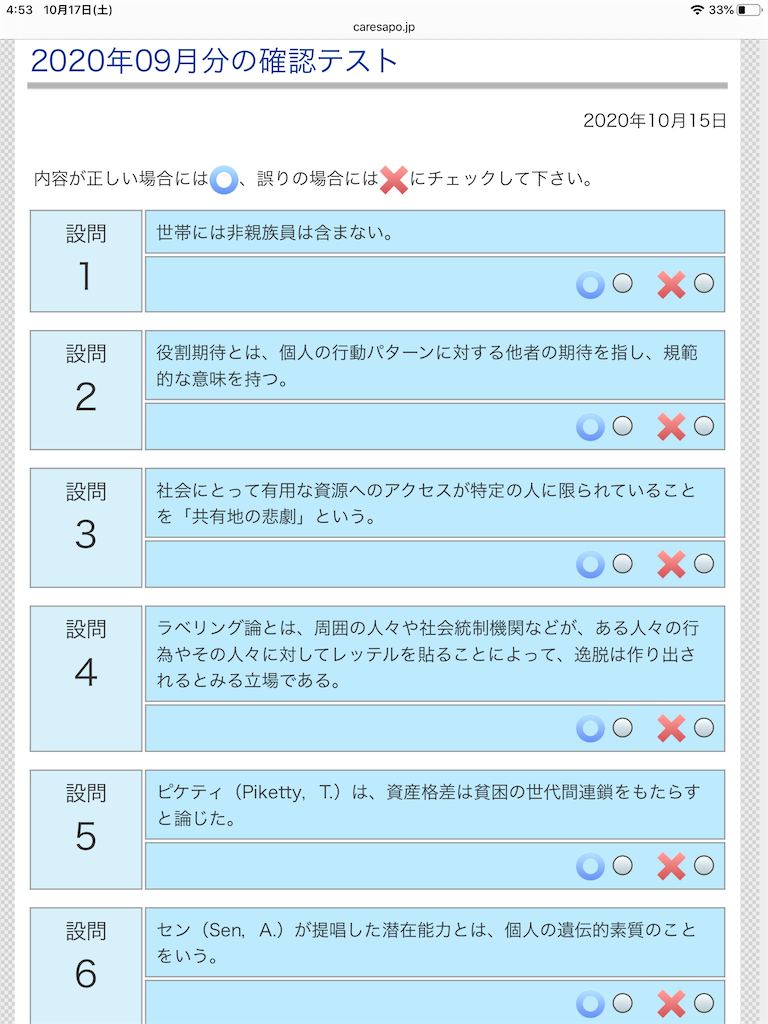Mark question 1 as incorrect (cross)
The image size is (768, 1024).
[x=703, y=283]
